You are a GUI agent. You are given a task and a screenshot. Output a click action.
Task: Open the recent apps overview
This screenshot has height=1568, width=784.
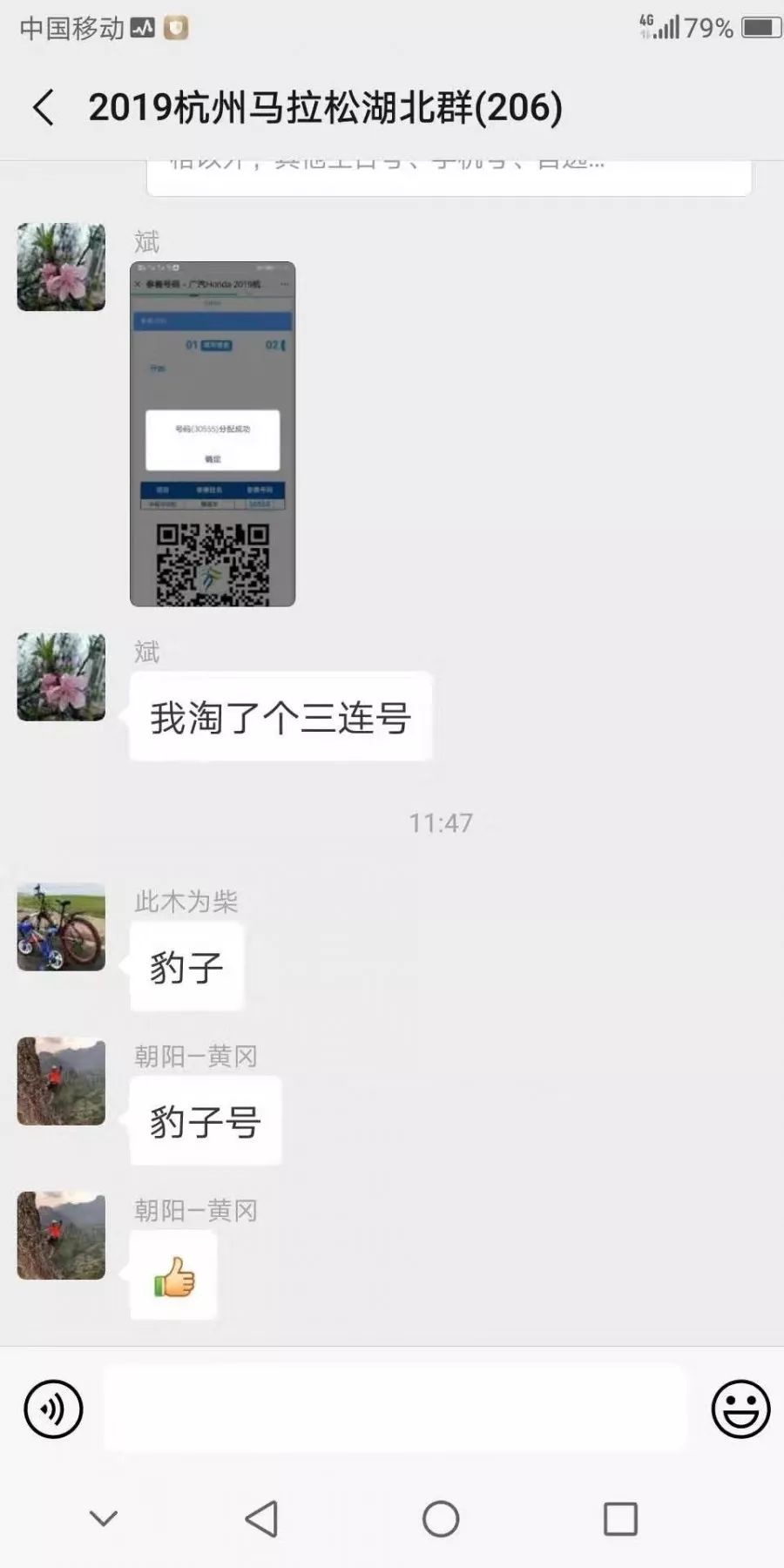(620, 1519)
